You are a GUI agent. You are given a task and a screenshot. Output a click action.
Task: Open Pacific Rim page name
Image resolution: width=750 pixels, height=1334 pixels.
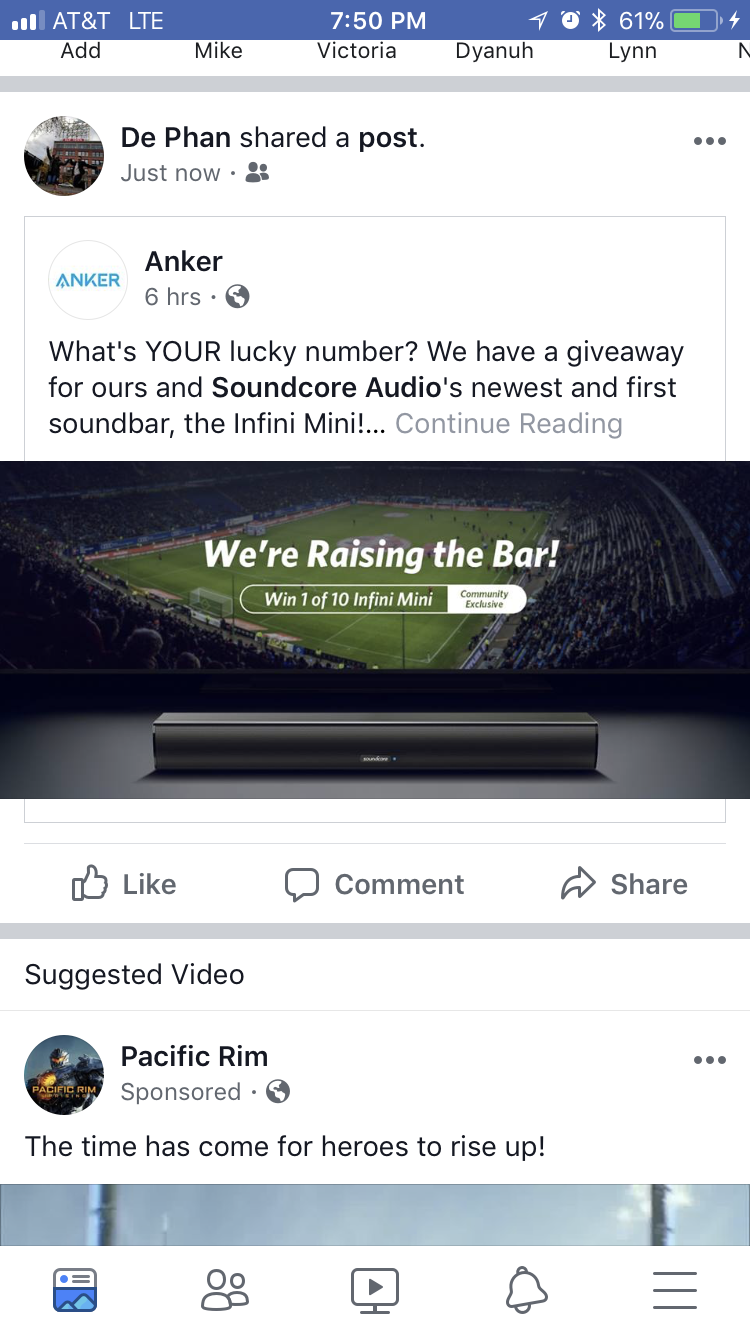tap(194, 1056)
